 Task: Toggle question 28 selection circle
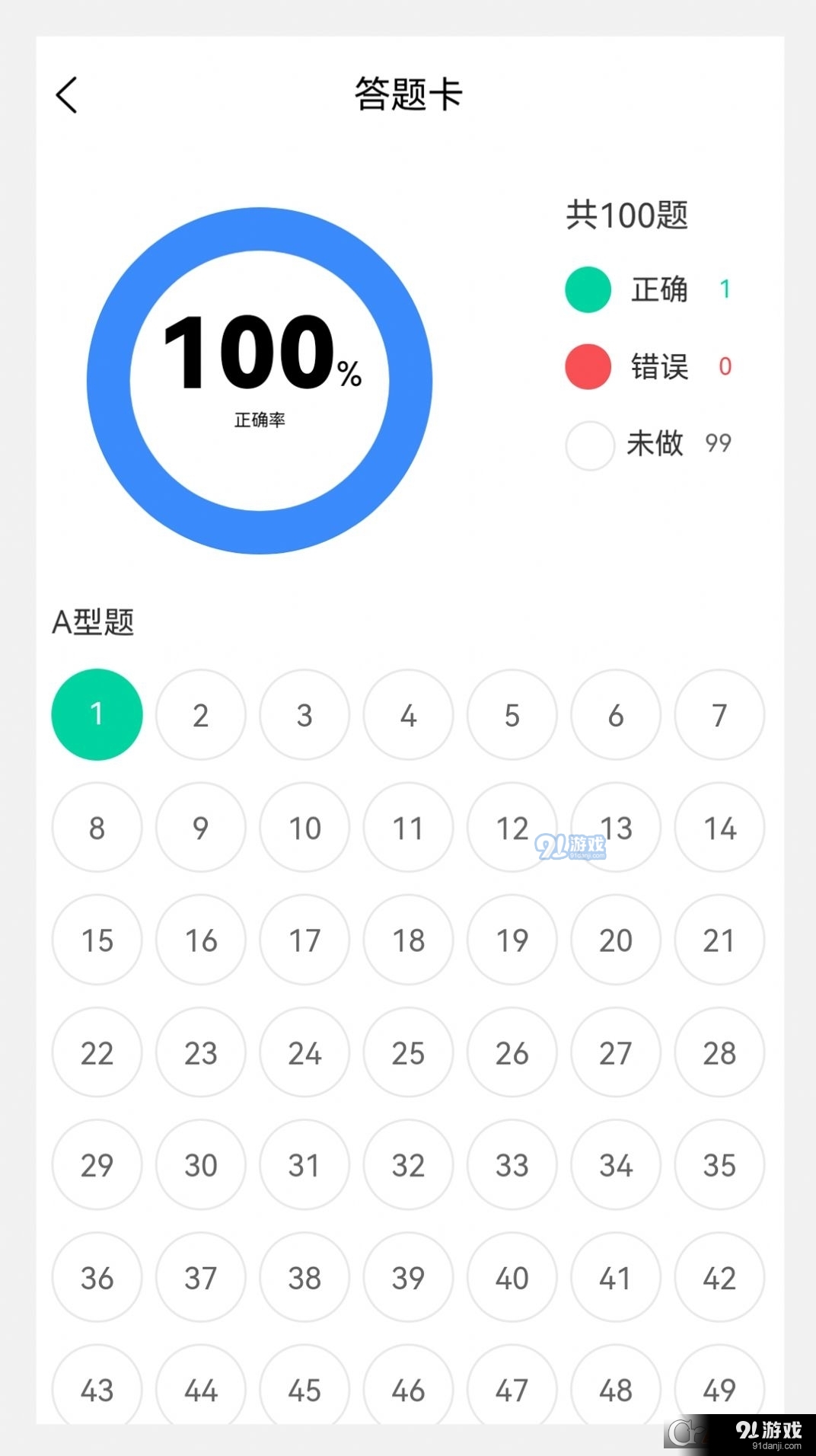tap(719, 1052)
